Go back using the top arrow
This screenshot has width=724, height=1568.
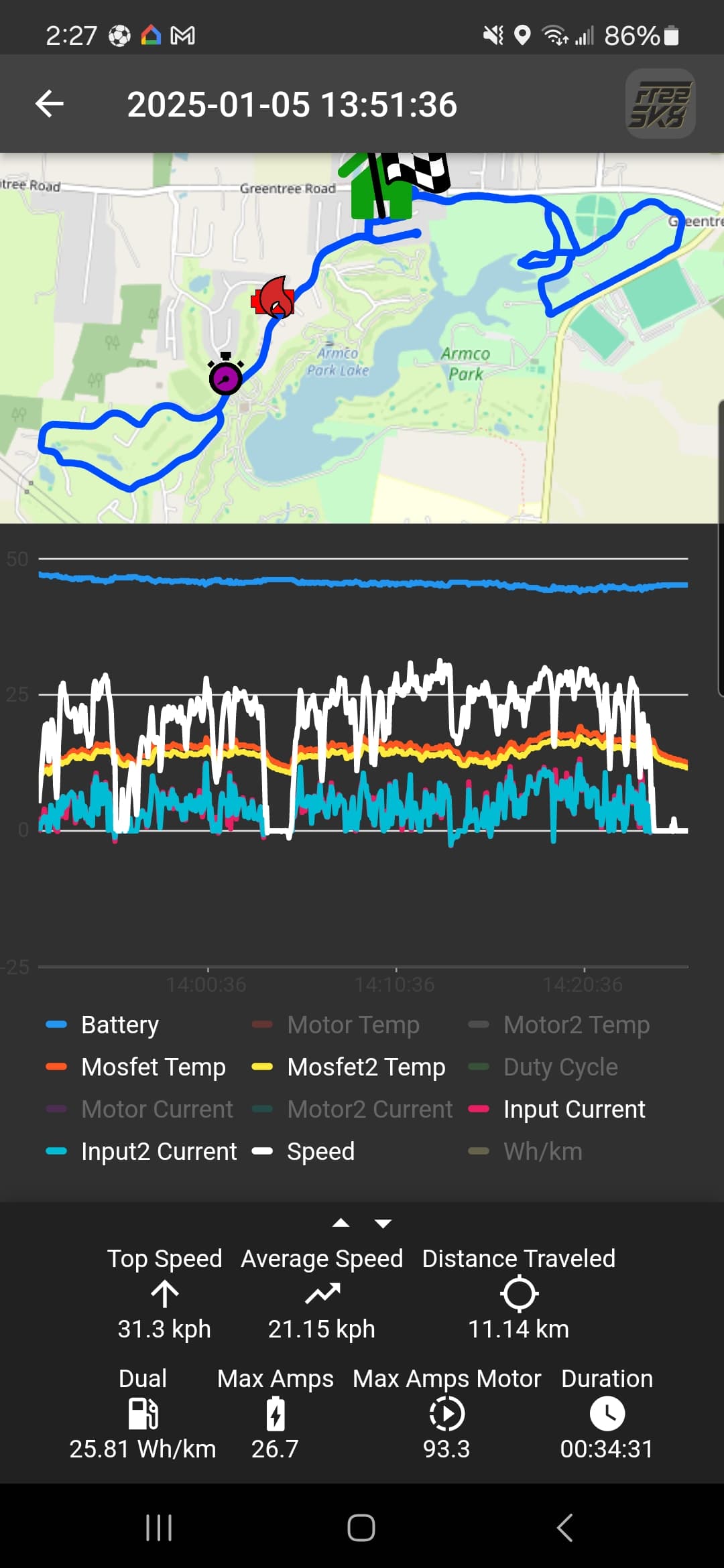(49, 104)
